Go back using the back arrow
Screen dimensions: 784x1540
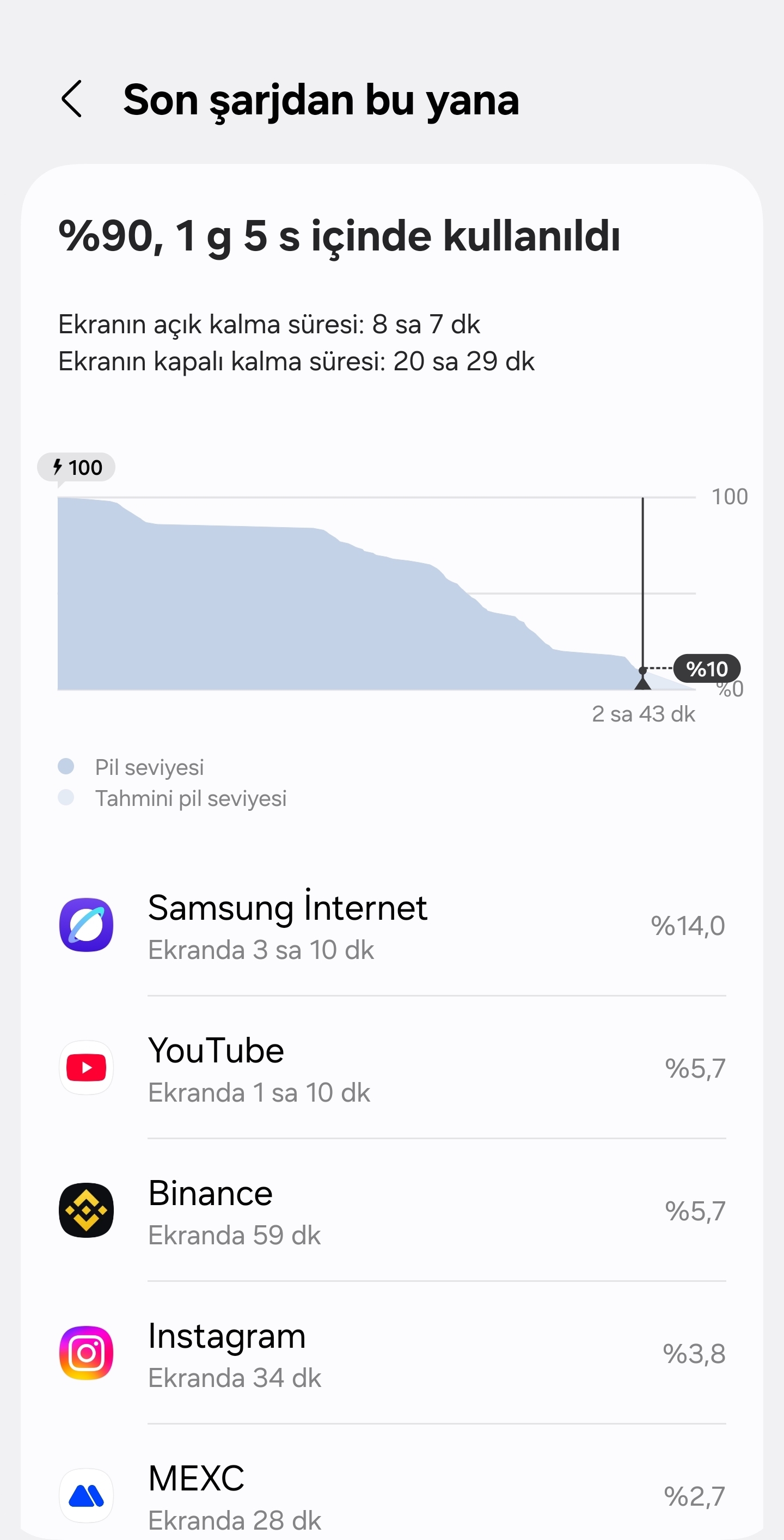pyautogui.click(x=72, y=99)
